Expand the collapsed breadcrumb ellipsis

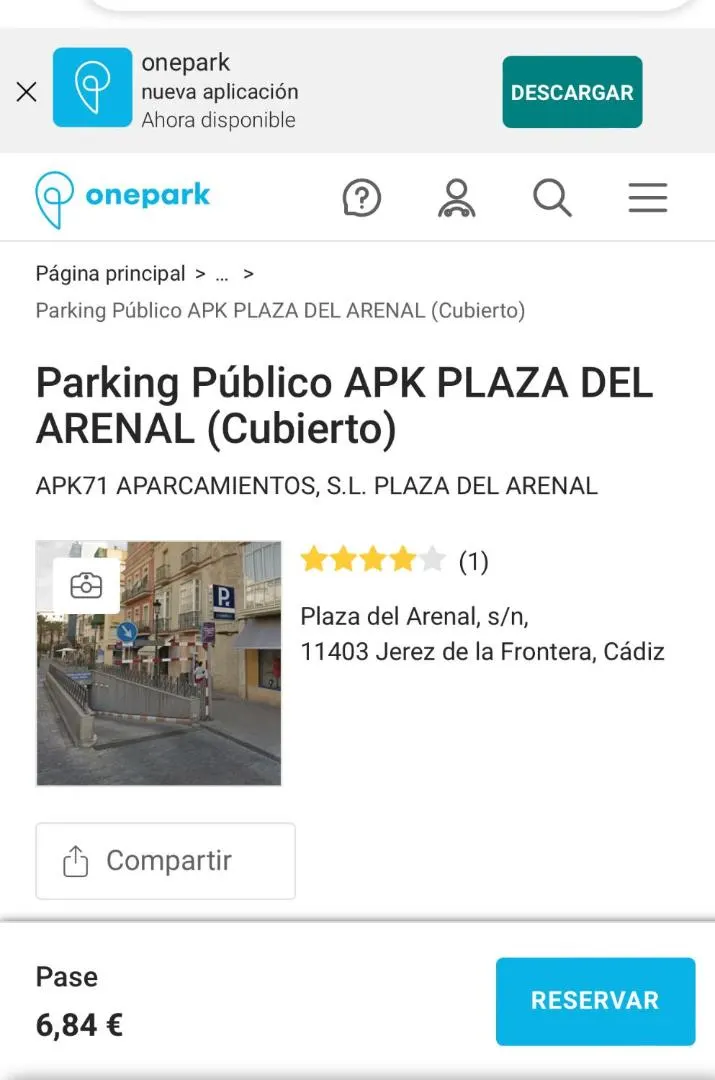pyautogui.click(x=222, y=276)
